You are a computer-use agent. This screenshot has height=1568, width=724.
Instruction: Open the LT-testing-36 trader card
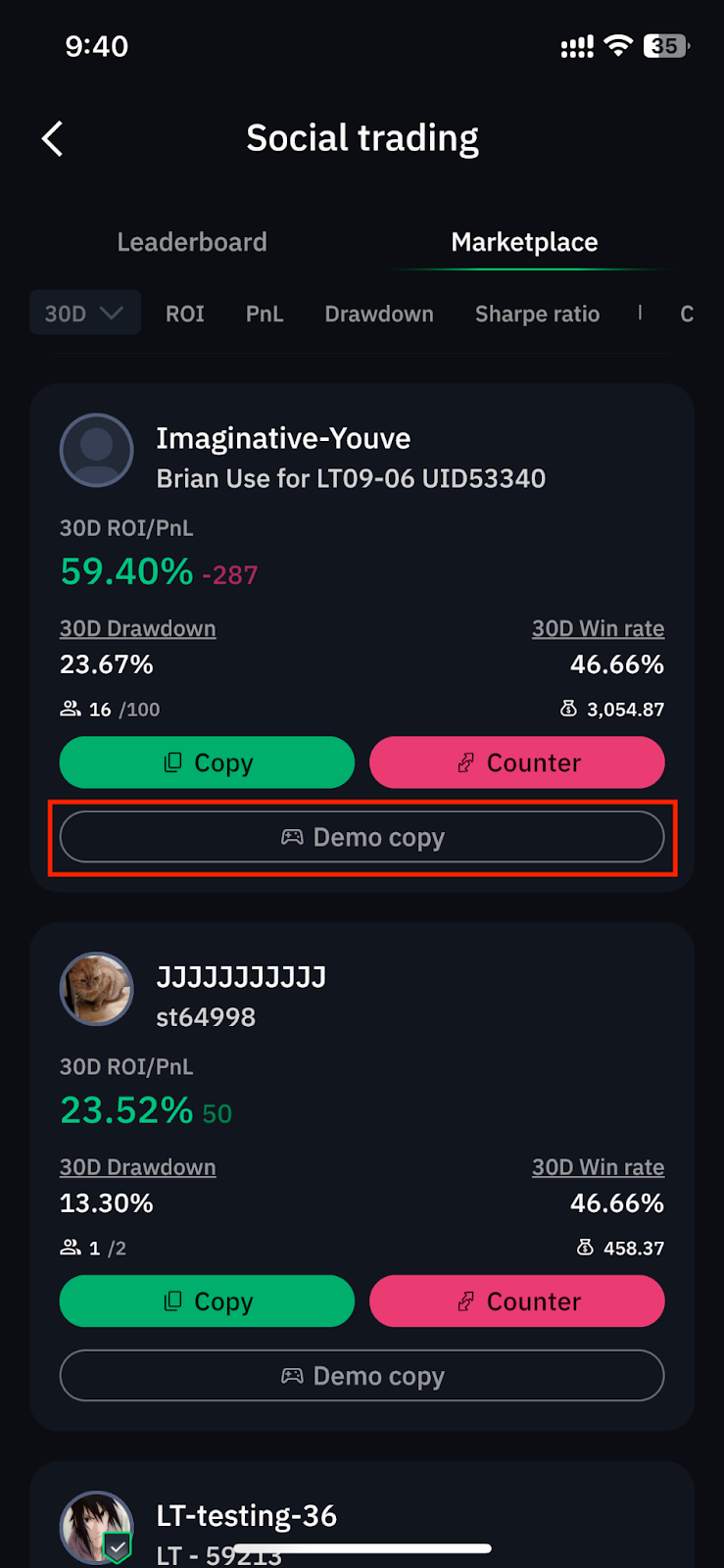pyautogui.click(x=247, y=1516)
